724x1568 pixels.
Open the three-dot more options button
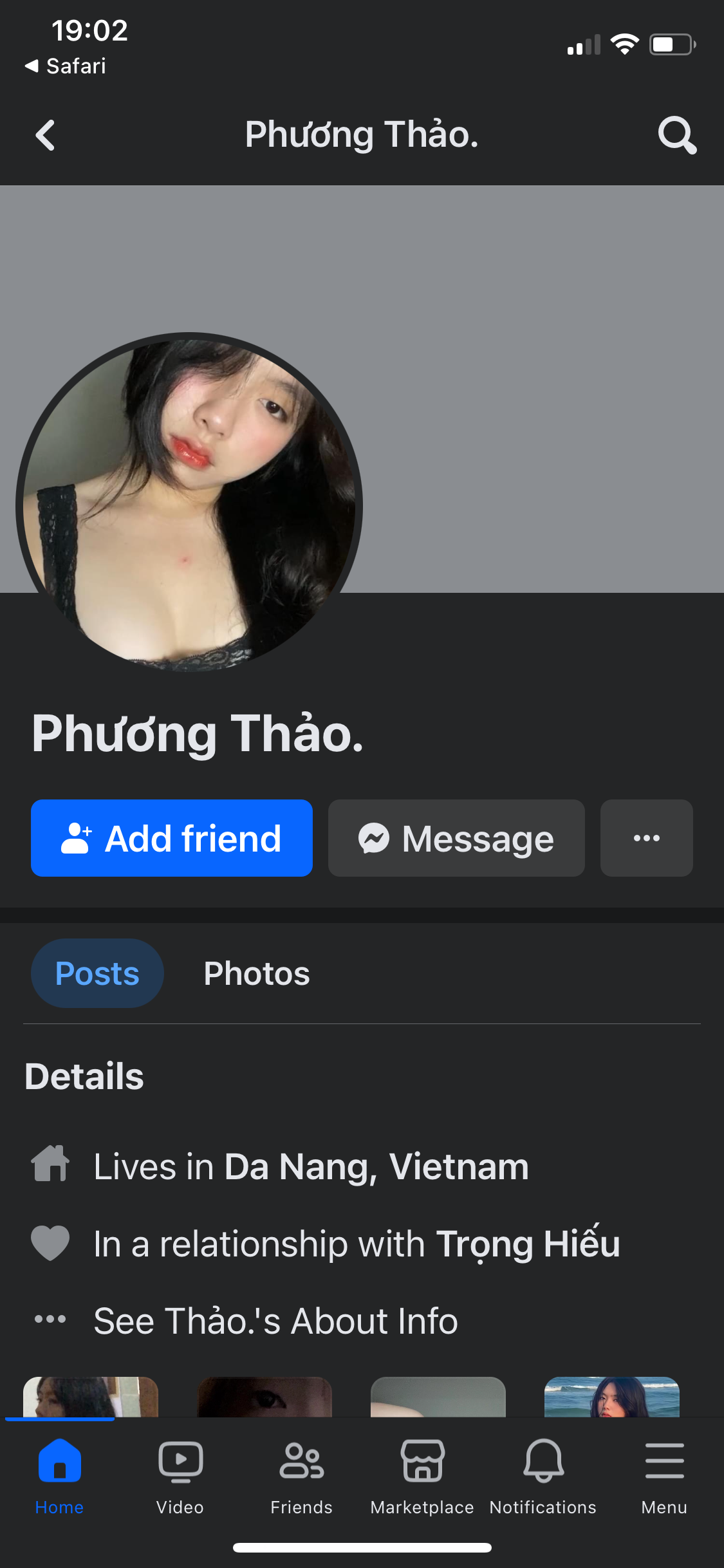tap(646, 838)
